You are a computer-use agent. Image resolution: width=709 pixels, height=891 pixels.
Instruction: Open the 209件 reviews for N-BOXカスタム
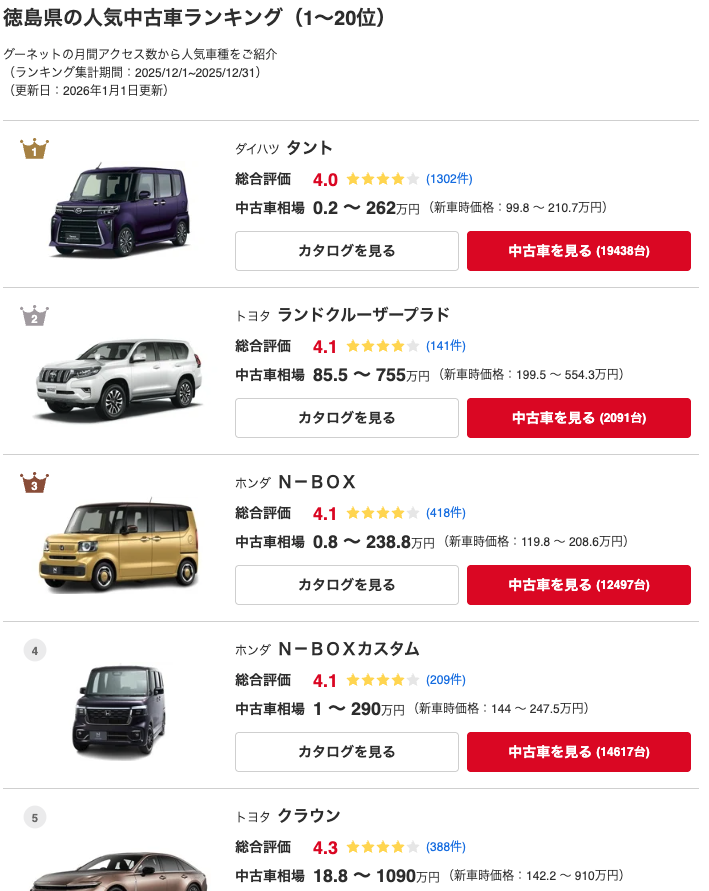click(x=445, y=680)
